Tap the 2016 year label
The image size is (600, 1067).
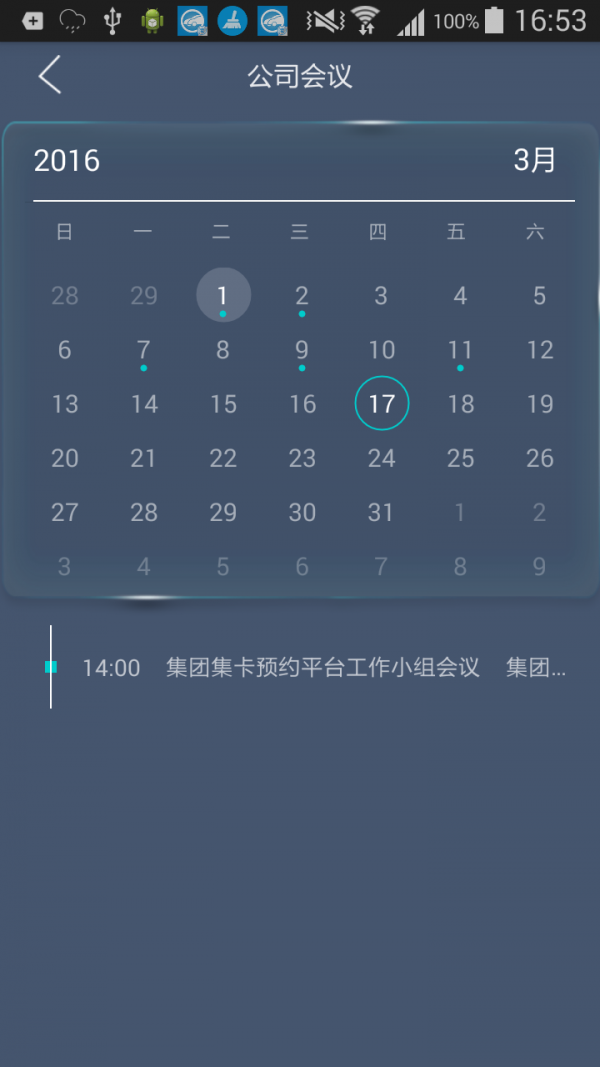[67, 160]
